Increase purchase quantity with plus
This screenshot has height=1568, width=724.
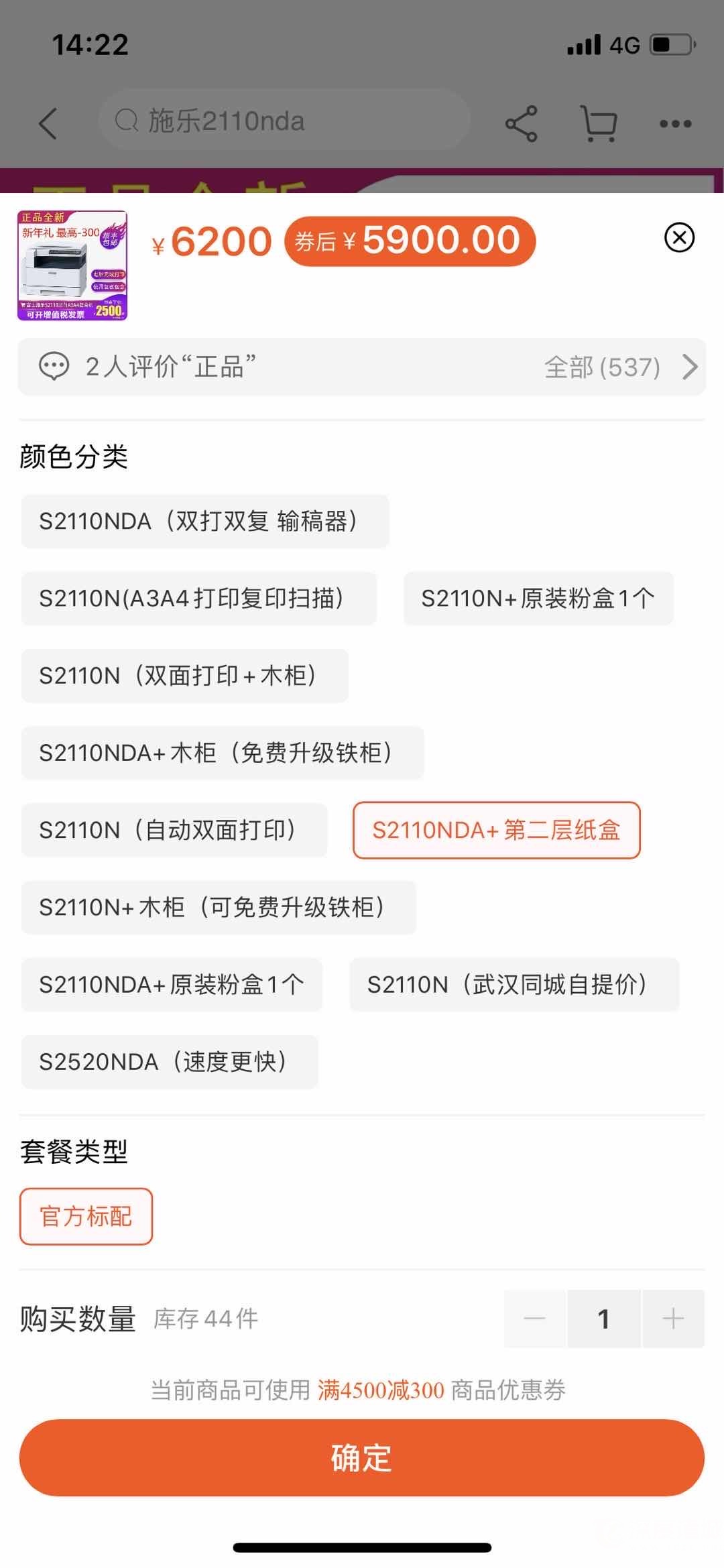673,1319
